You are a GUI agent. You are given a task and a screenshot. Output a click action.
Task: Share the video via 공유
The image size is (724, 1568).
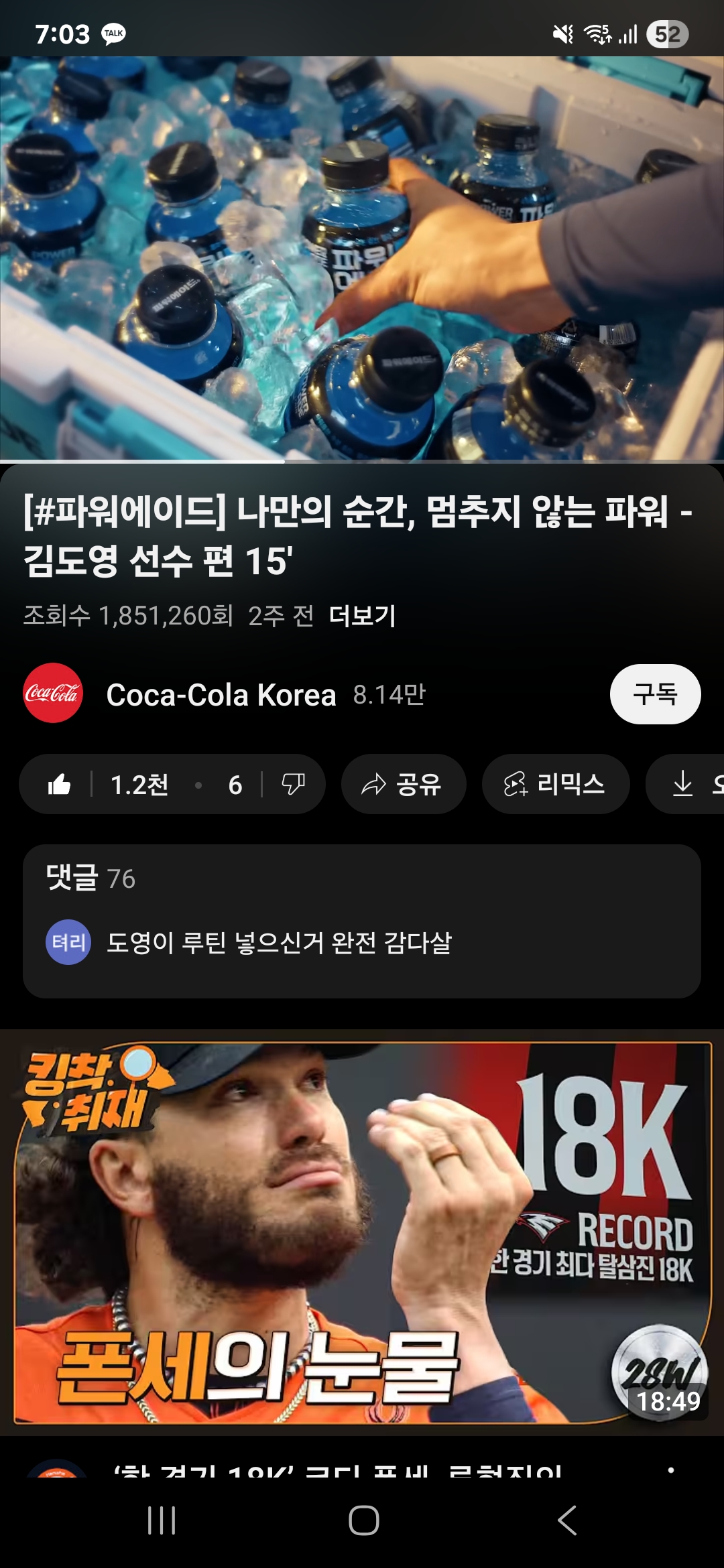point(403,785)
